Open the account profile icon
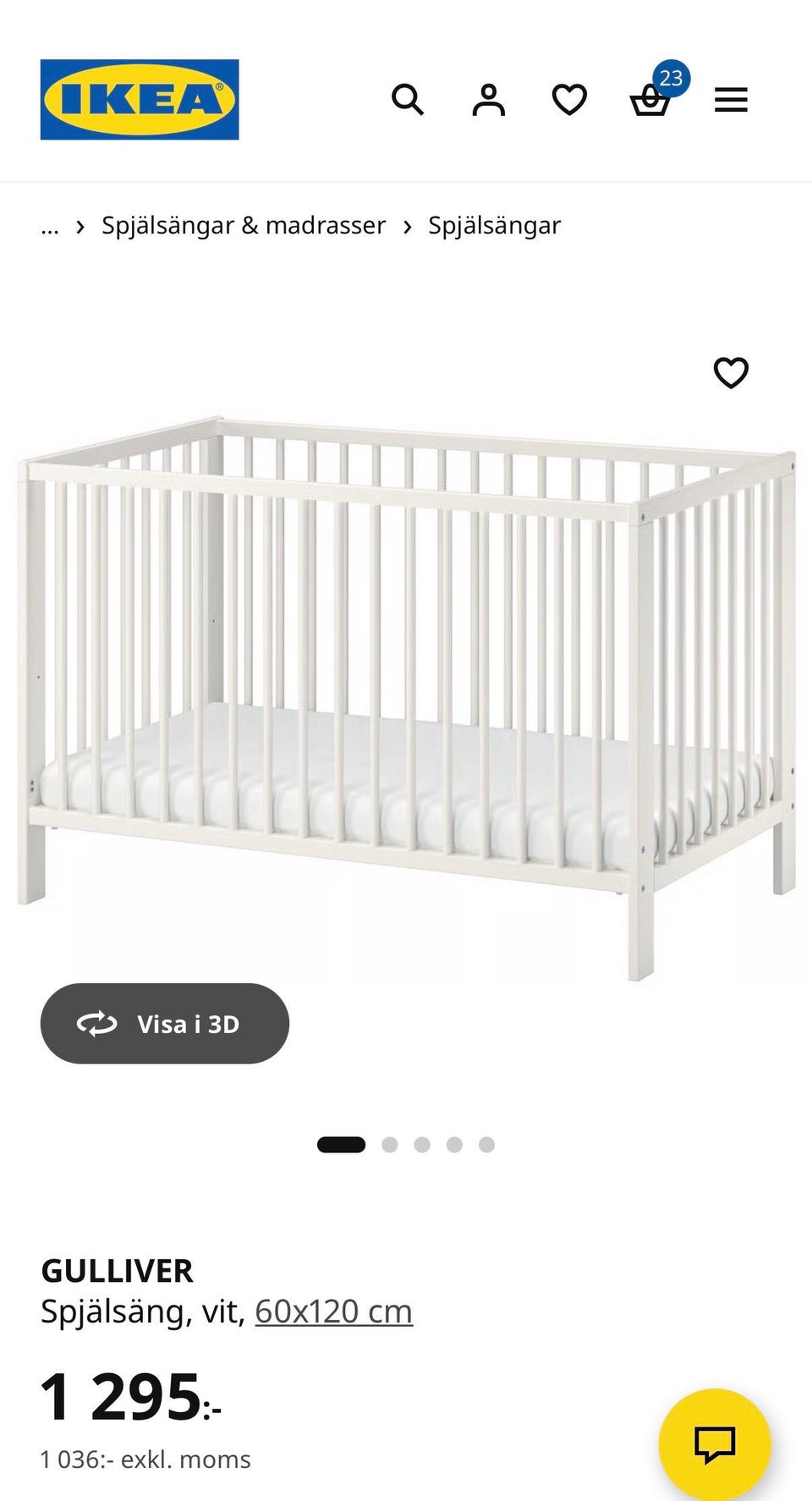 click(488, 100)
